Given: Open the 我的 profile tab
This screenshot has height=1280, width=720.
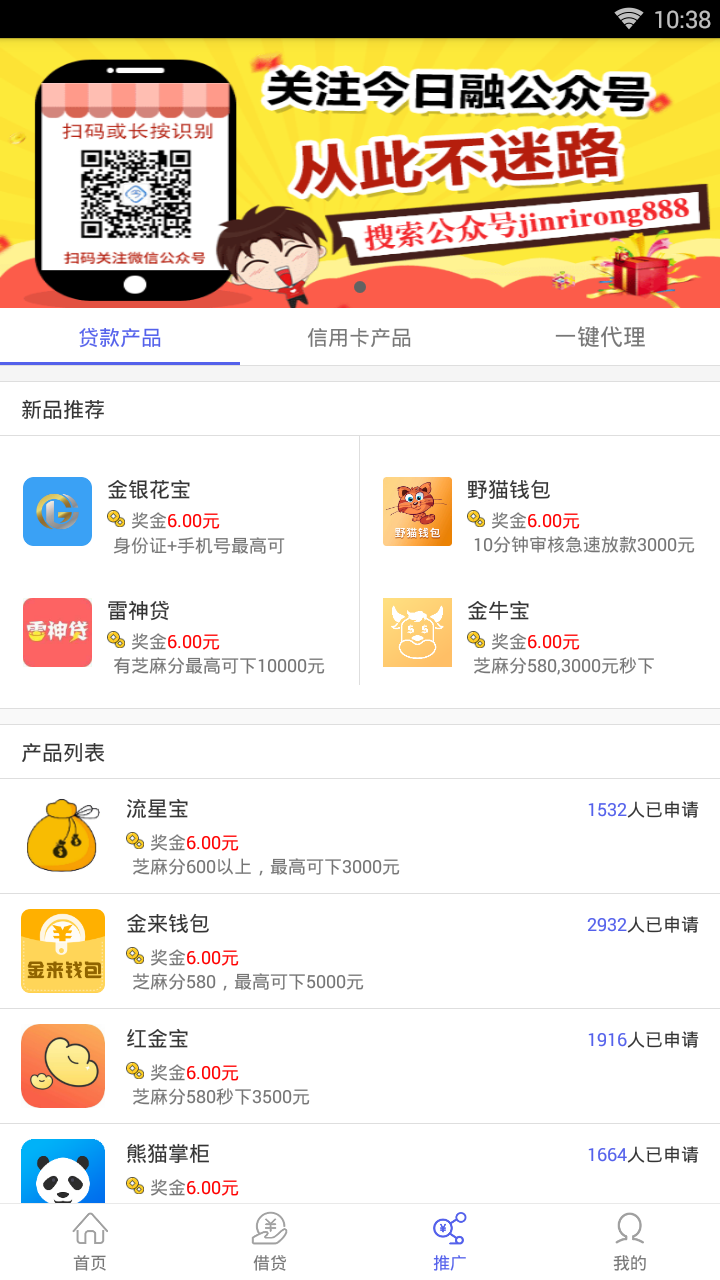Looking at the screenshot, I should click(630, 1242).
